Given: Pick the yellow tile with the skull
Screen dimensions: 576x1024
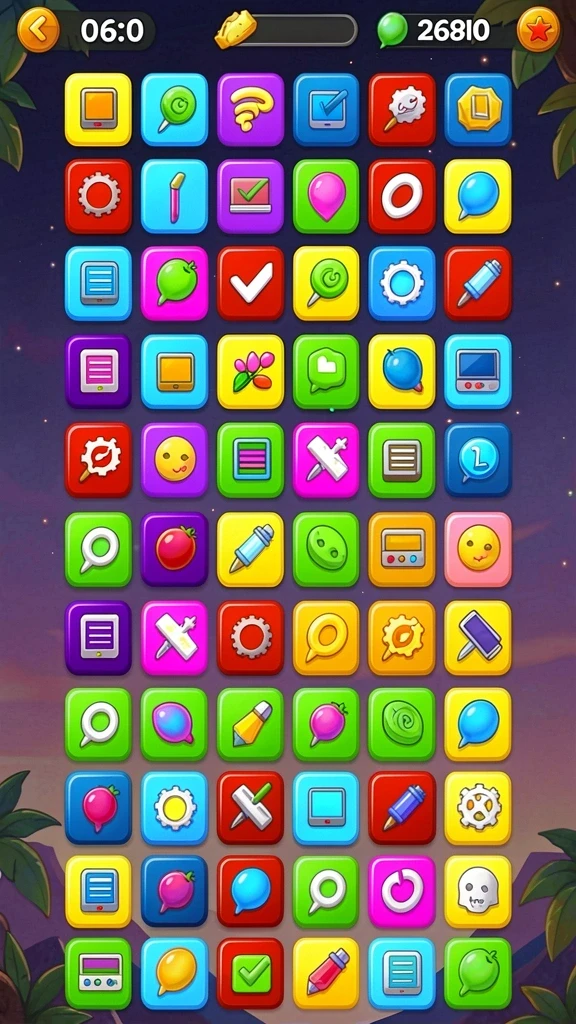Looking at the screenshot, I should click(478, 891).
